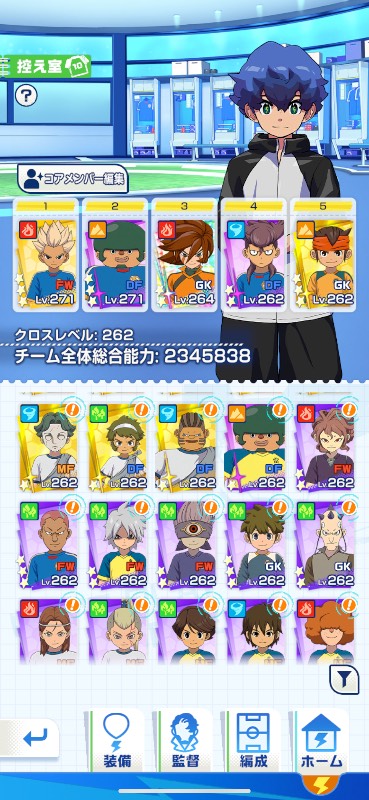This screenshot has height=800, width=369.
Task: Open コアメンバー編集 core member editor
Action: (72, 179)
